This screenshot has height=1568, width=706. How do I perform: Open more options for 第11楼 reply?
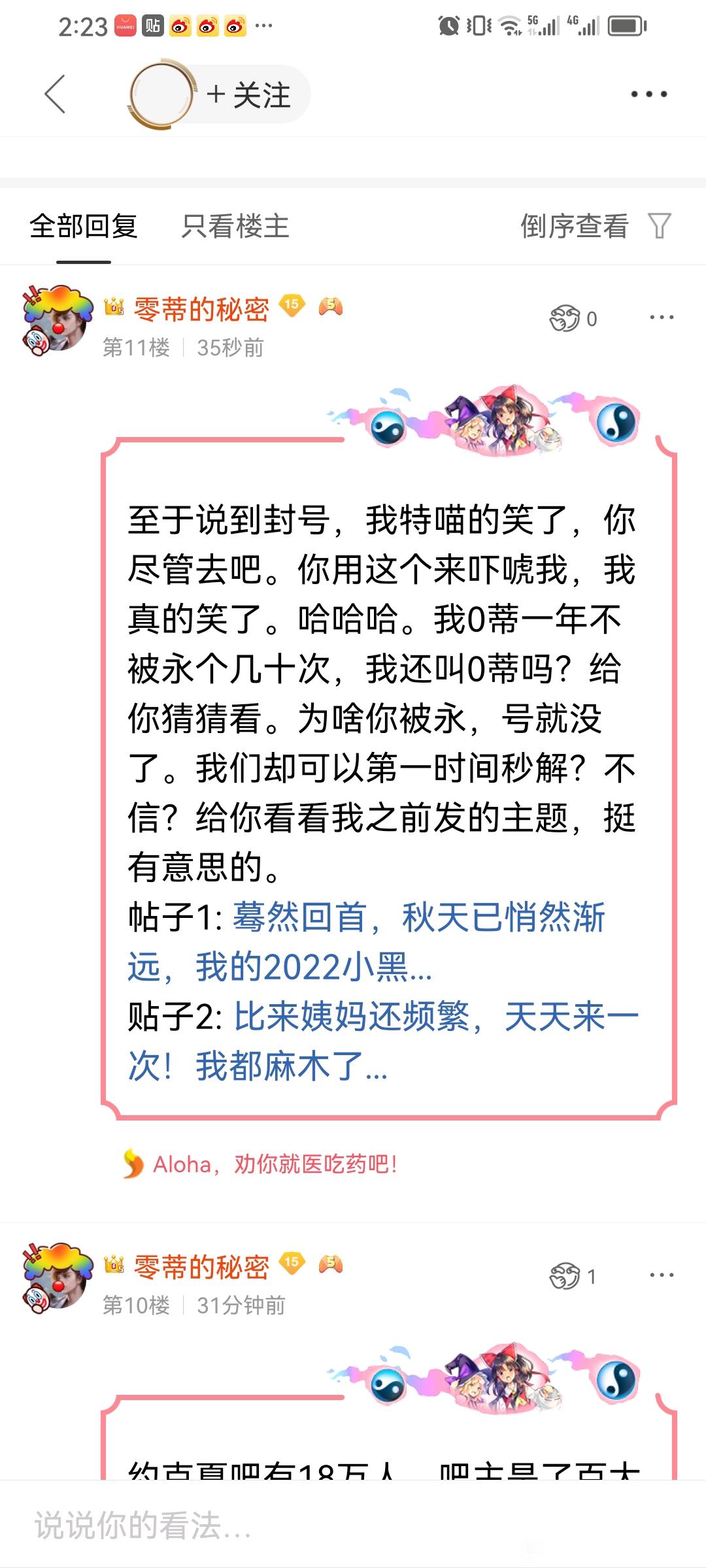[x=661, y=318]
